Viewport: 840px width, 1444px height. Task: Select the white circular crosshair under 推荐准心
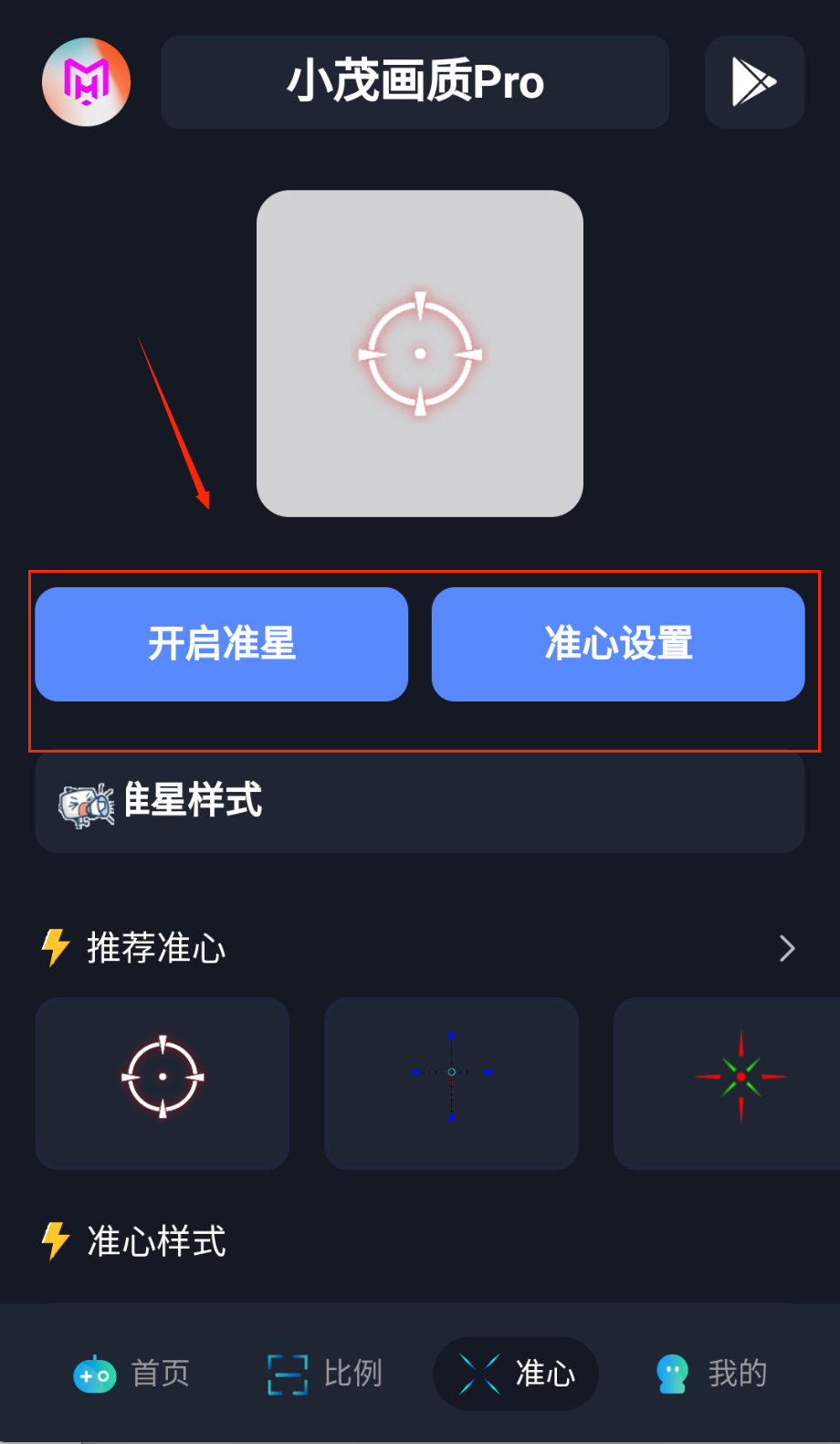point(163,1082)
